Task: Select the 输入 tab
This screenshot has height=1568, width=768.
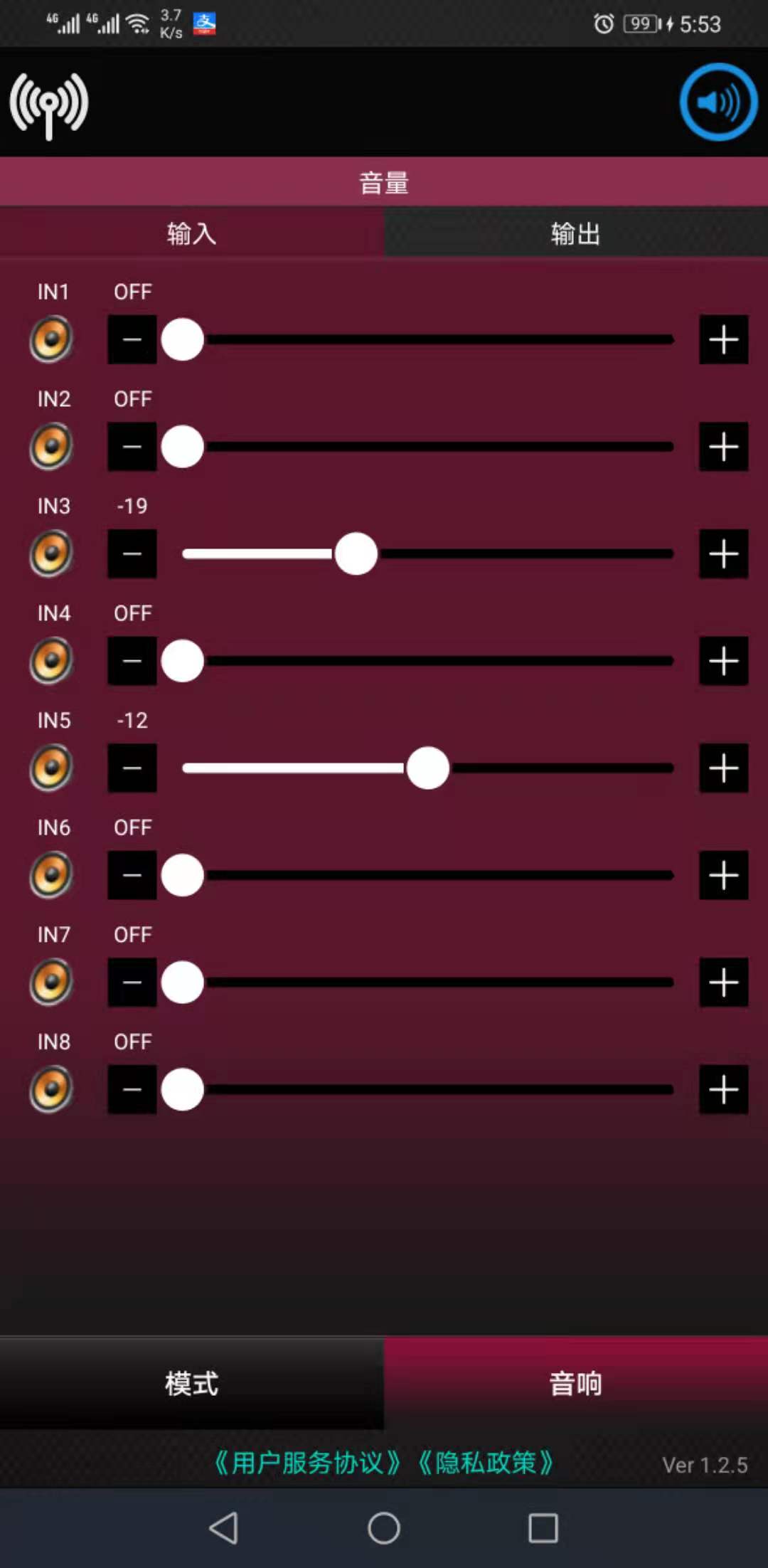Action: pyautogui.click(x=191, y=233)
